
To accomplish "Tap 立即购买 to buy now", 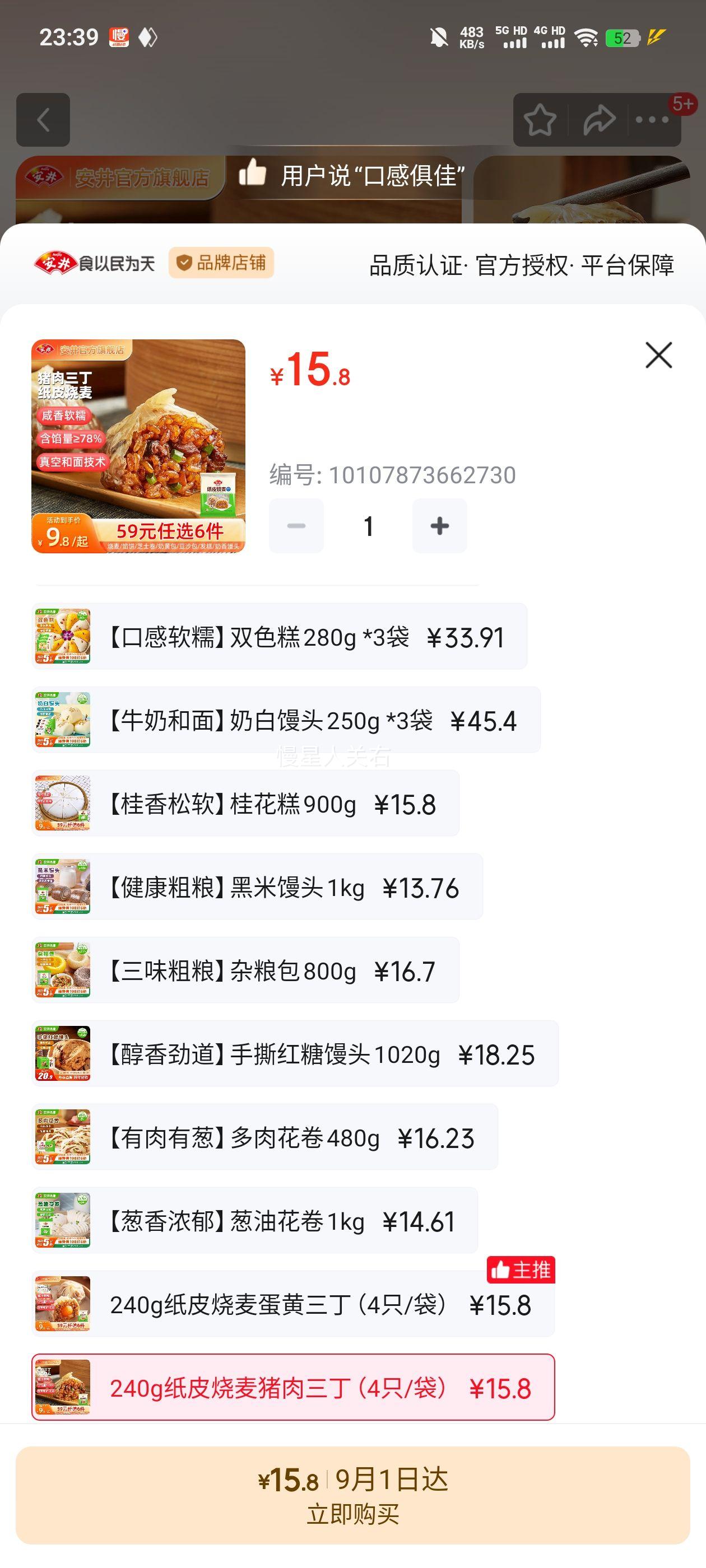I will point(352,1495).
